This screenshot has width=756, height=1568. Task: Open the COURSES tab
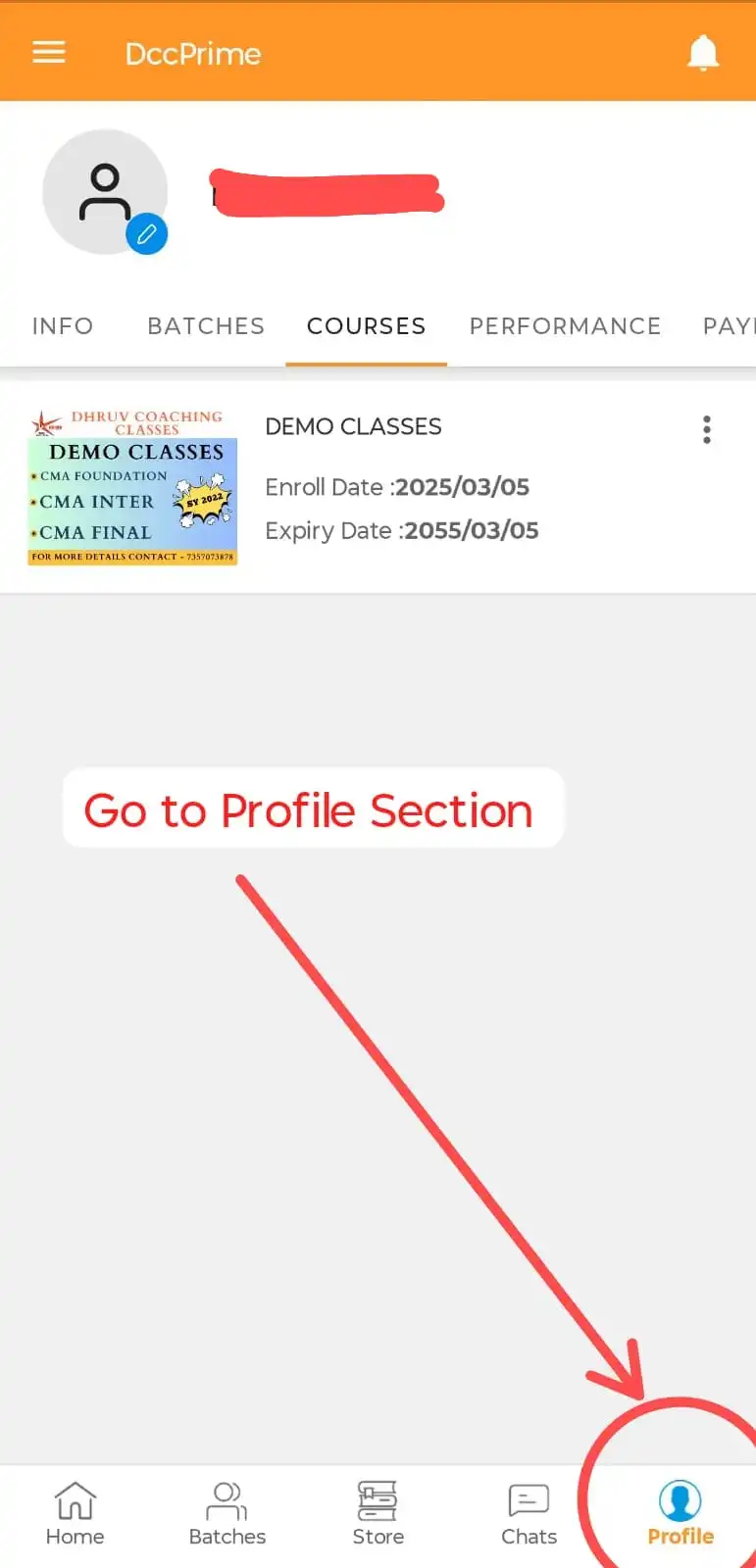366,325
